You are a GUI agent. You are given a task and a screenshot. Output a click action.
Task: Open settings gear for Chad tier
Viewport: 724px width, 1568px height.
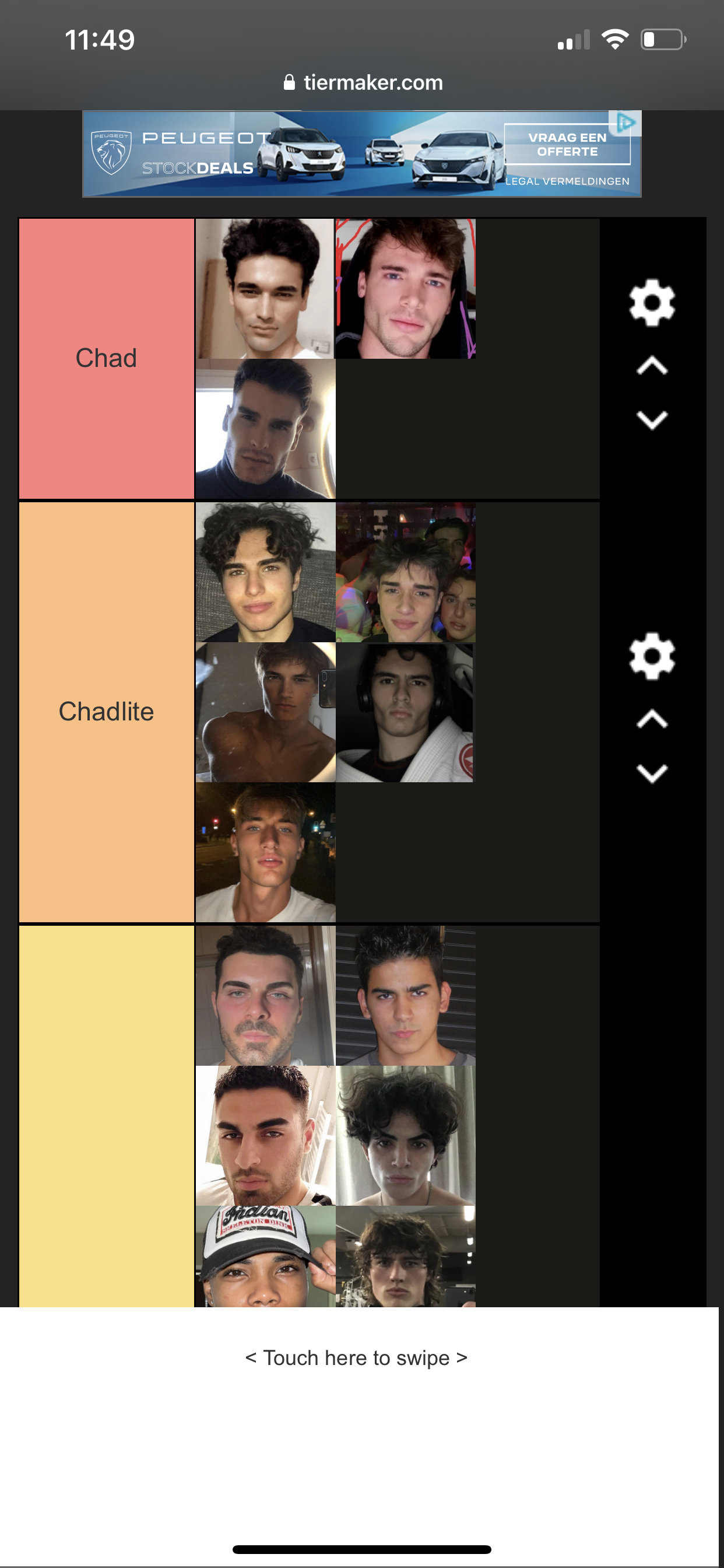652,303
